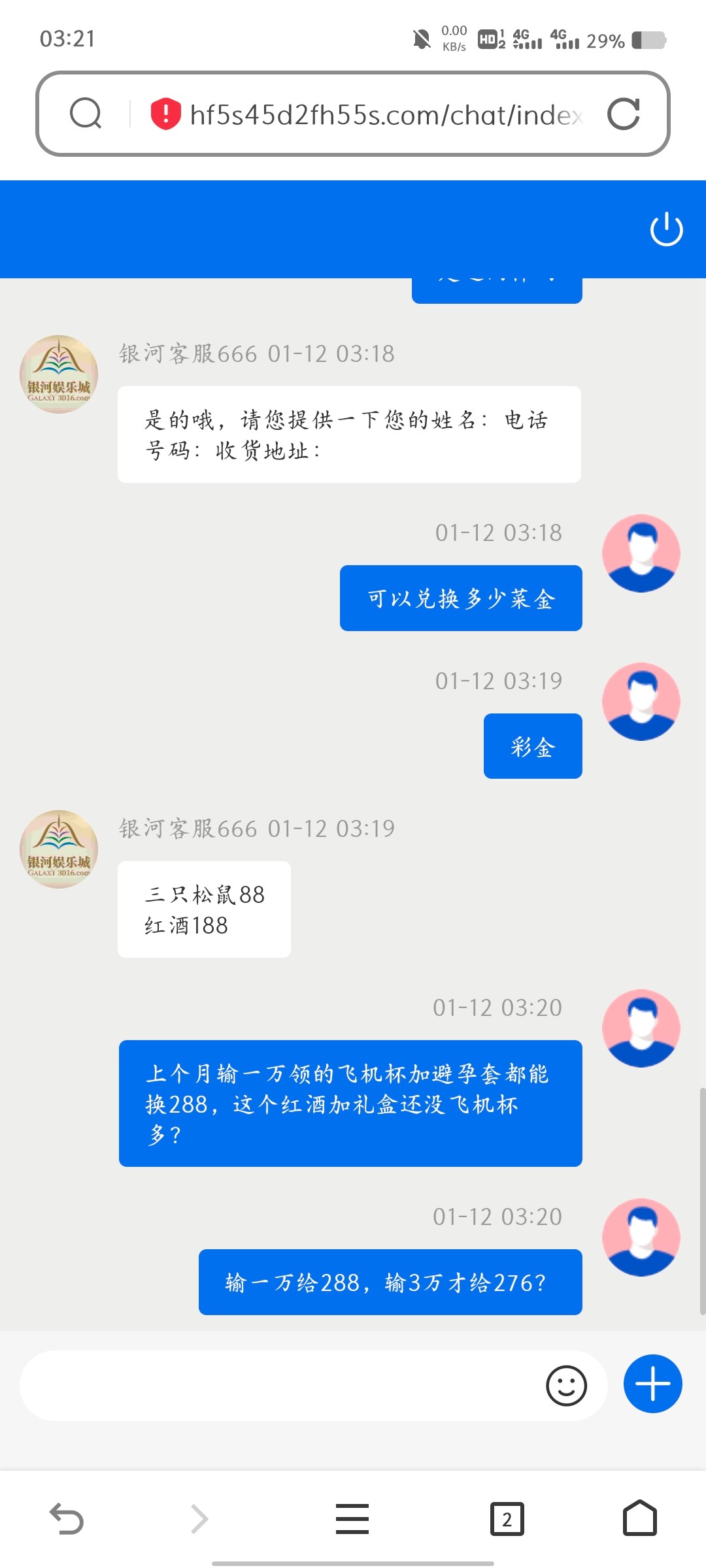Go back with browser back arrow
The width and height of the screenshot is (706, 1568).
[x=67, y=1518]
